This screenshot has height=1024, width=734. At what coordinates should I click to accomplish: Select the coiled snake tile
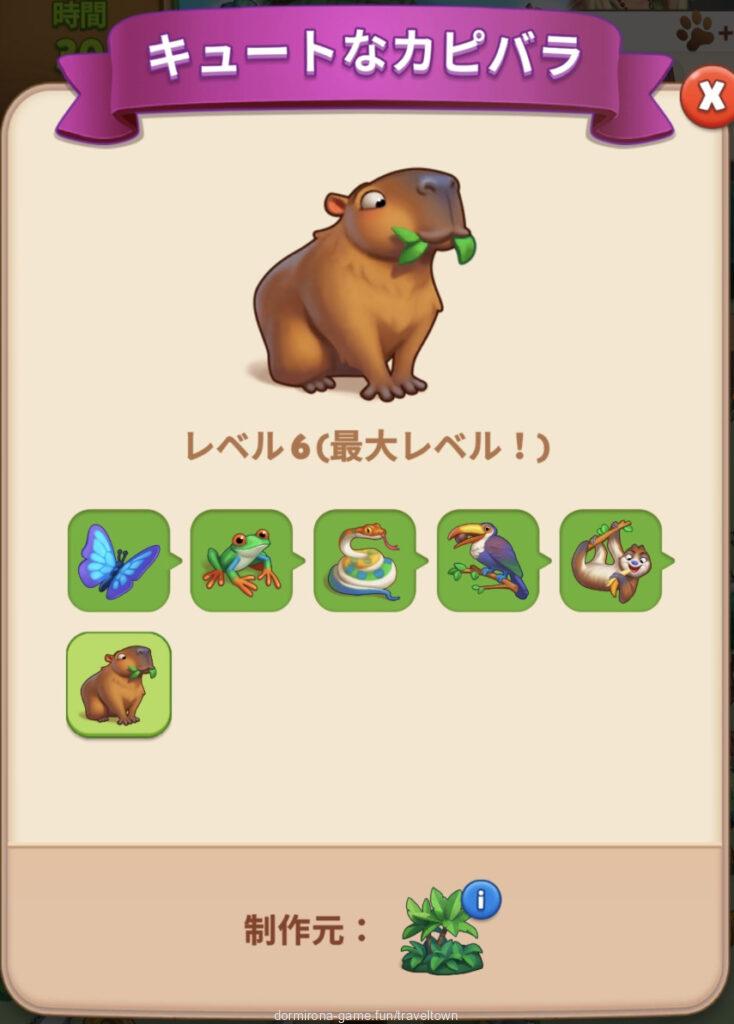pos(364,560)
